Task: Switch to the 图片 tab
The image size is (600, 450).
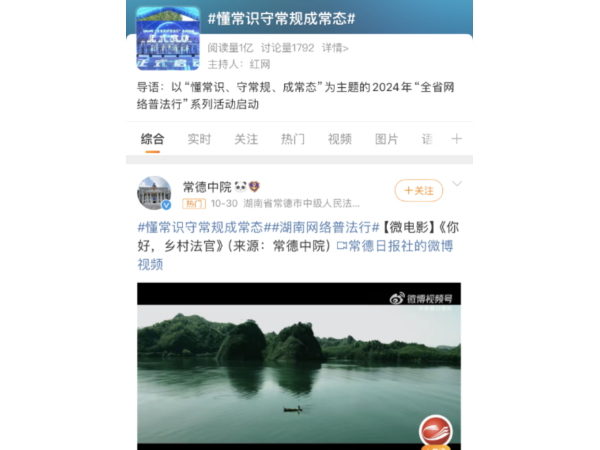Action: pos(386,139)
